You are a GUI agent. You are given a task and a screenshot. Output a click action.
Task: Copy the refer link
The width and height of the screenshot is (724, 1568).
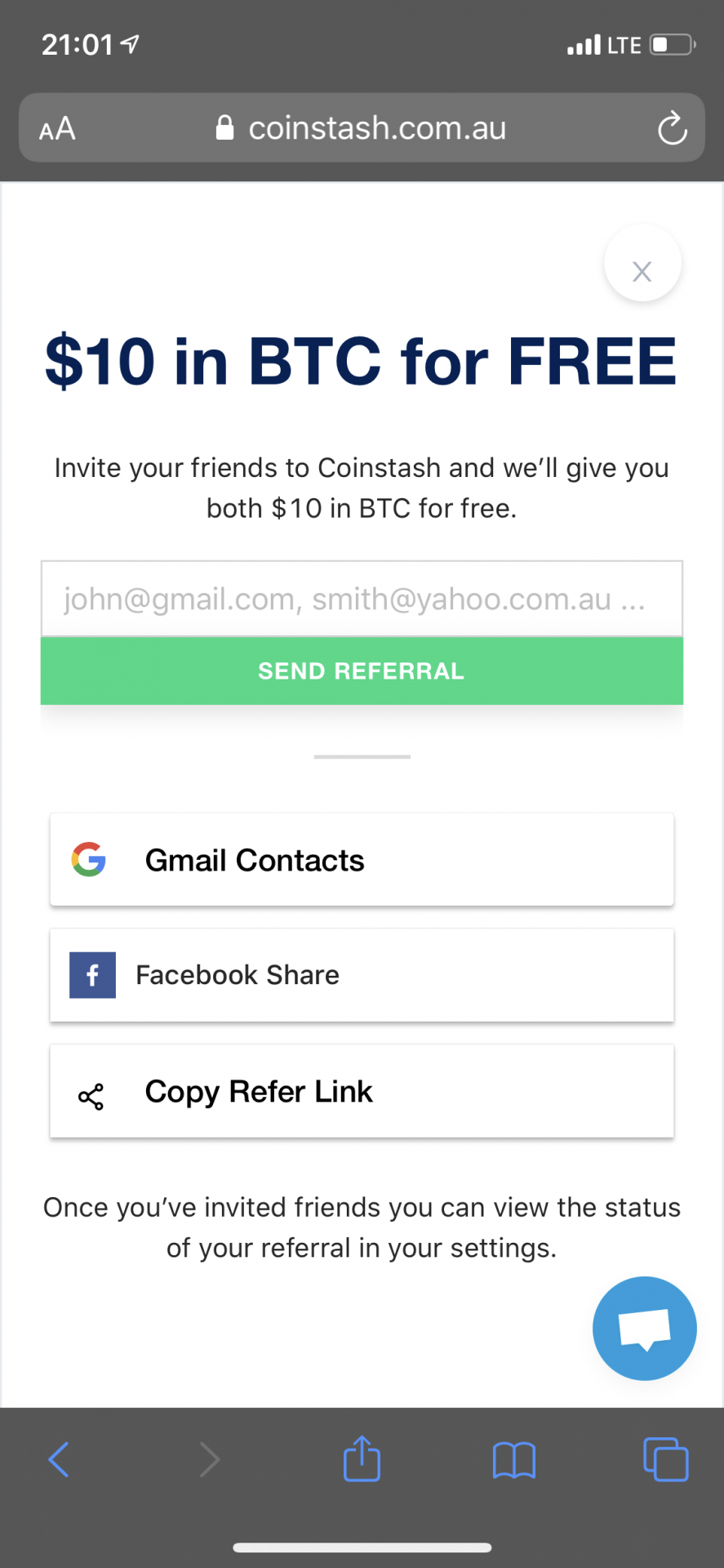click(362, 1092)
